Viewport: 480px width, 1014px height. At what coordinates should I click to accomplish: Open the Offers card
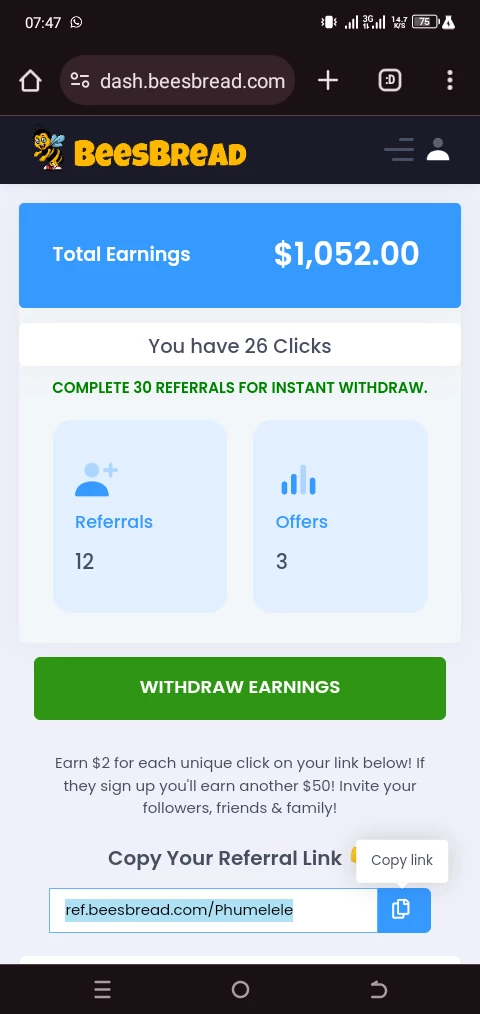340,516
